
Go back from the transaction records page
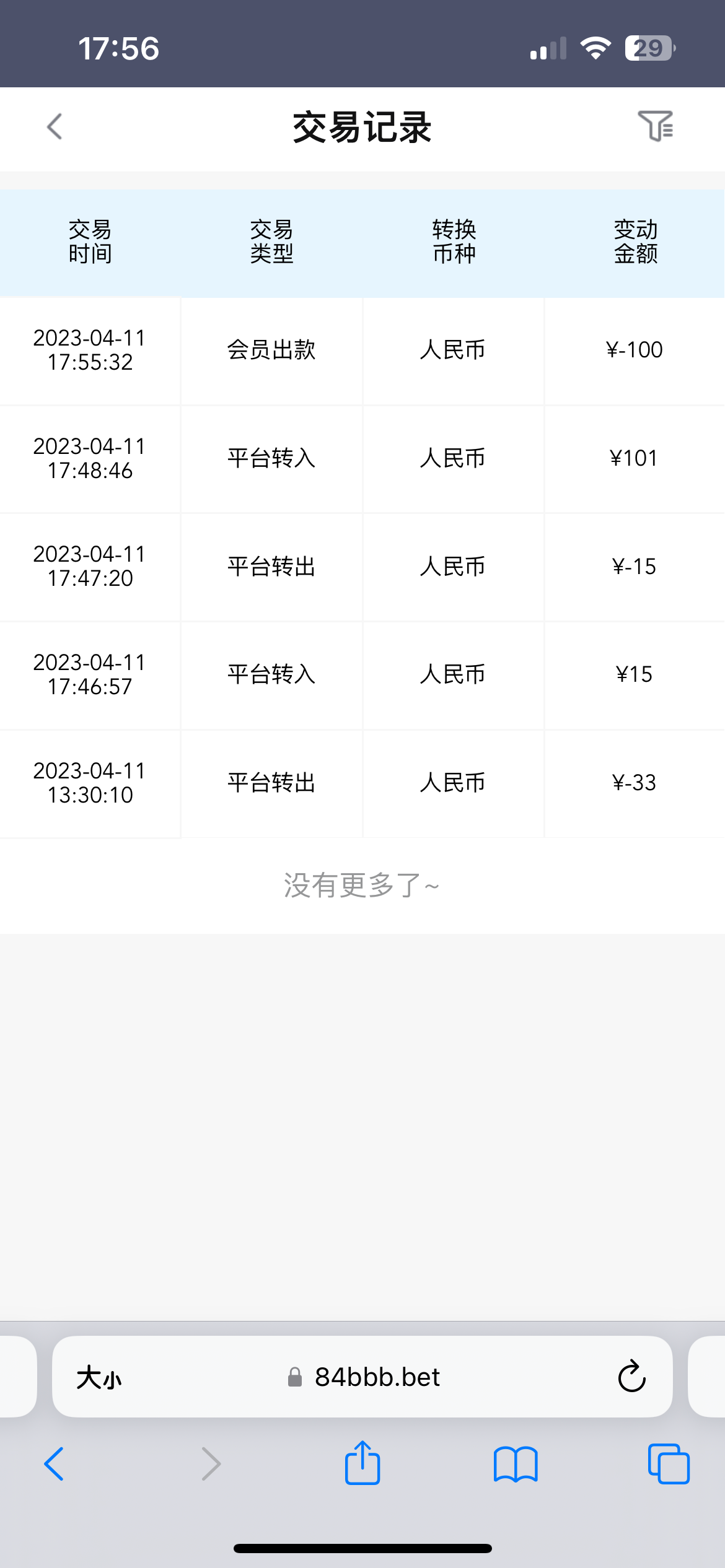pyautogui.click(x=55, y=127)
